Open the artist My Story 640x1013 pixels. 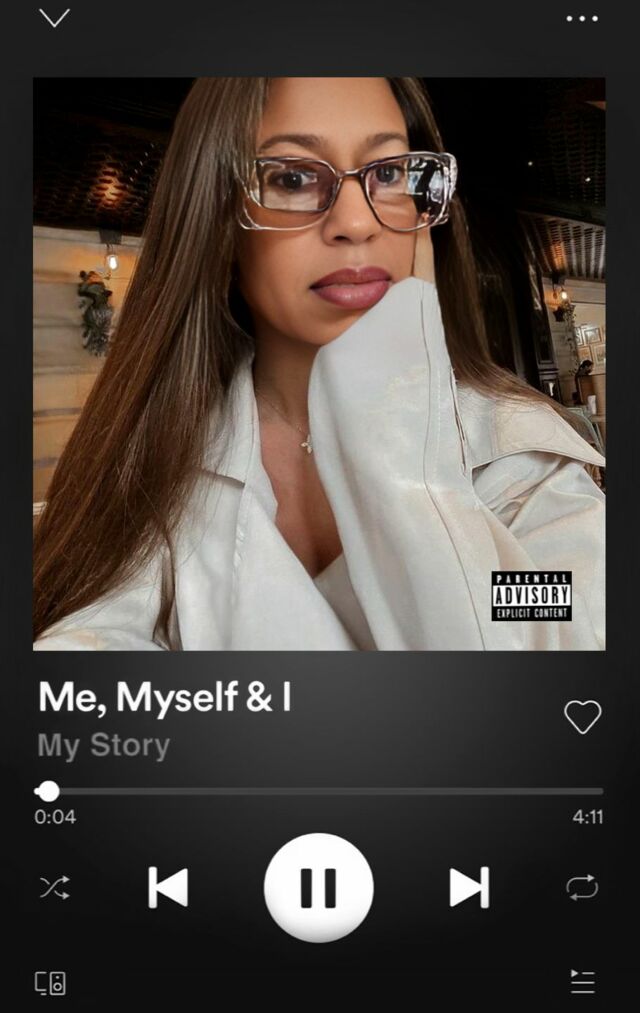[104, 746]
